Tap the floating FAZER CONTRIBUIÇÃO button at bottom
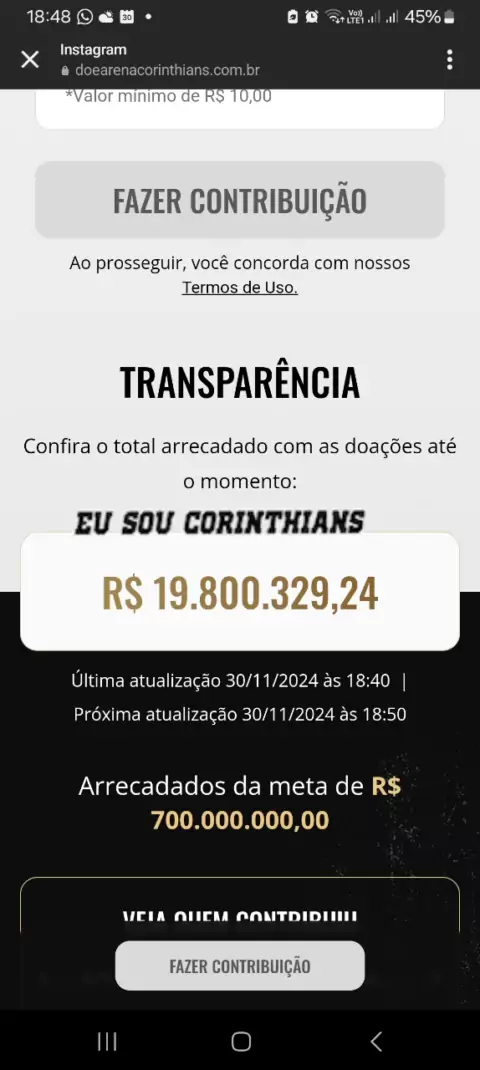 240,966
